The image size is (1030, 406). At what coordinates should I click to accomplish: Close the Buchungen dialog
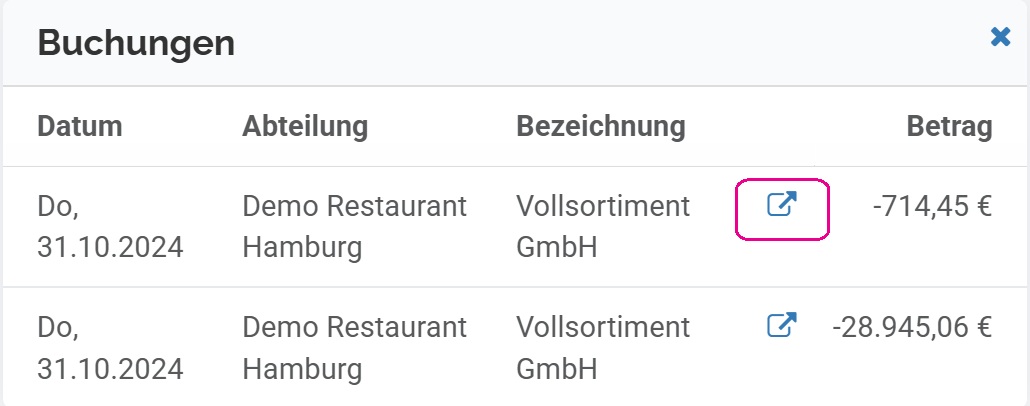tap(999, 37)
